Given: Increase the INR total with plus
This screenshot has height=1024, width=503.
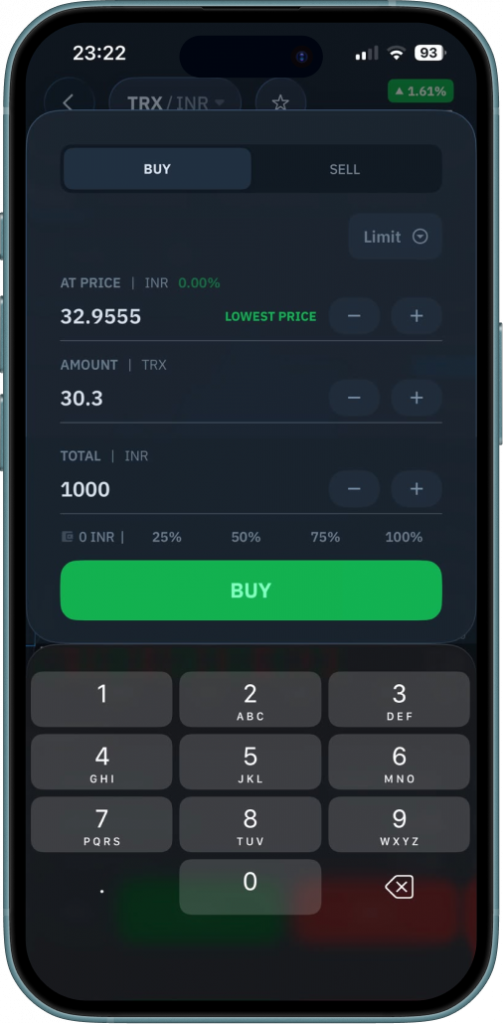Looking at the screenshot, I should [x=417, y=489].
